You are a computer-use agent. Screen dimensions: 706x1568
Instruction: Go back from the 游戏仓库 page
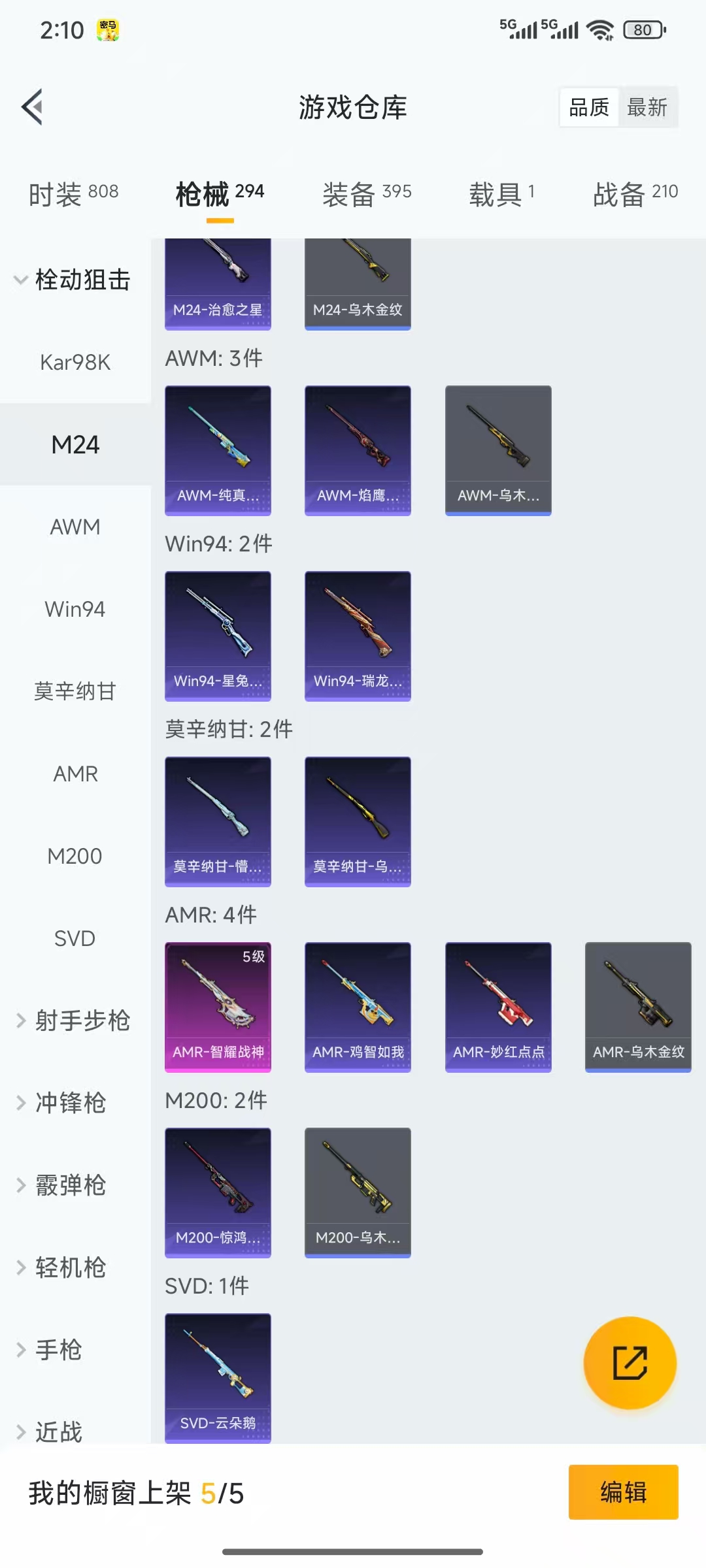(33, 106)
